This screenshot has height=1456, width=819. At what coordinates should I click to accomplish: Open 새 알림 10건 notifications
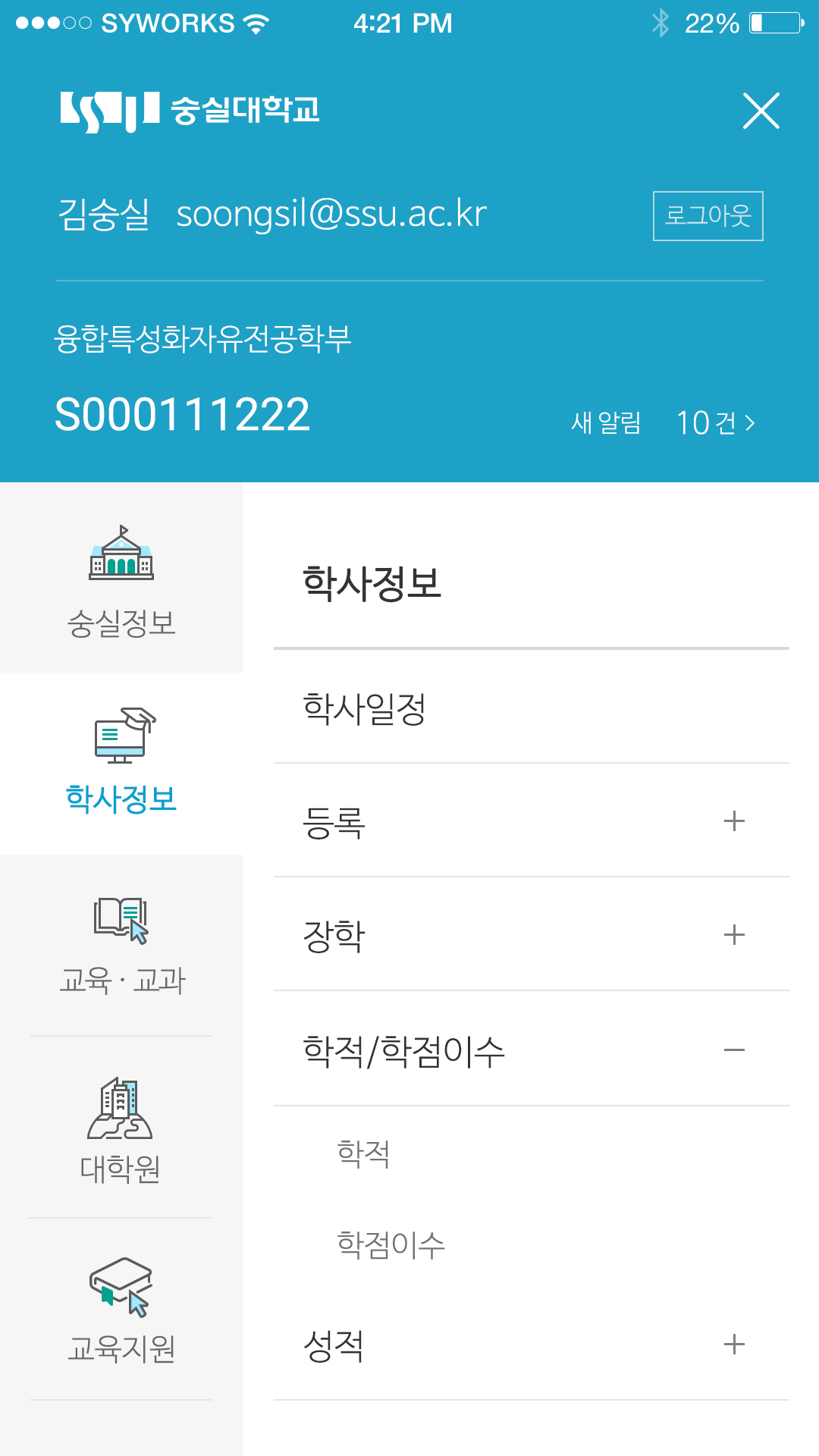point(664,422)
